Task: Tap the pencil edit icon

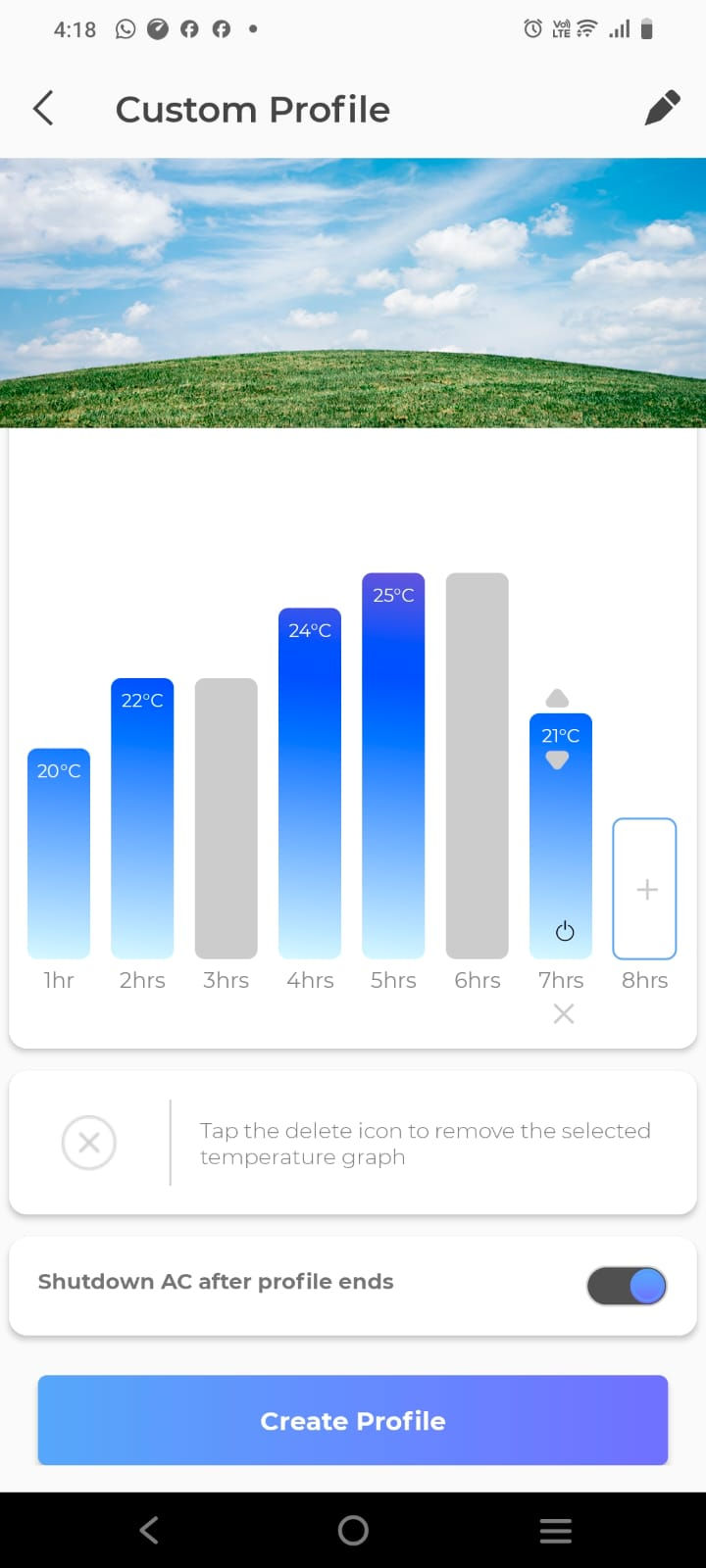Action: tap(662, 109)
